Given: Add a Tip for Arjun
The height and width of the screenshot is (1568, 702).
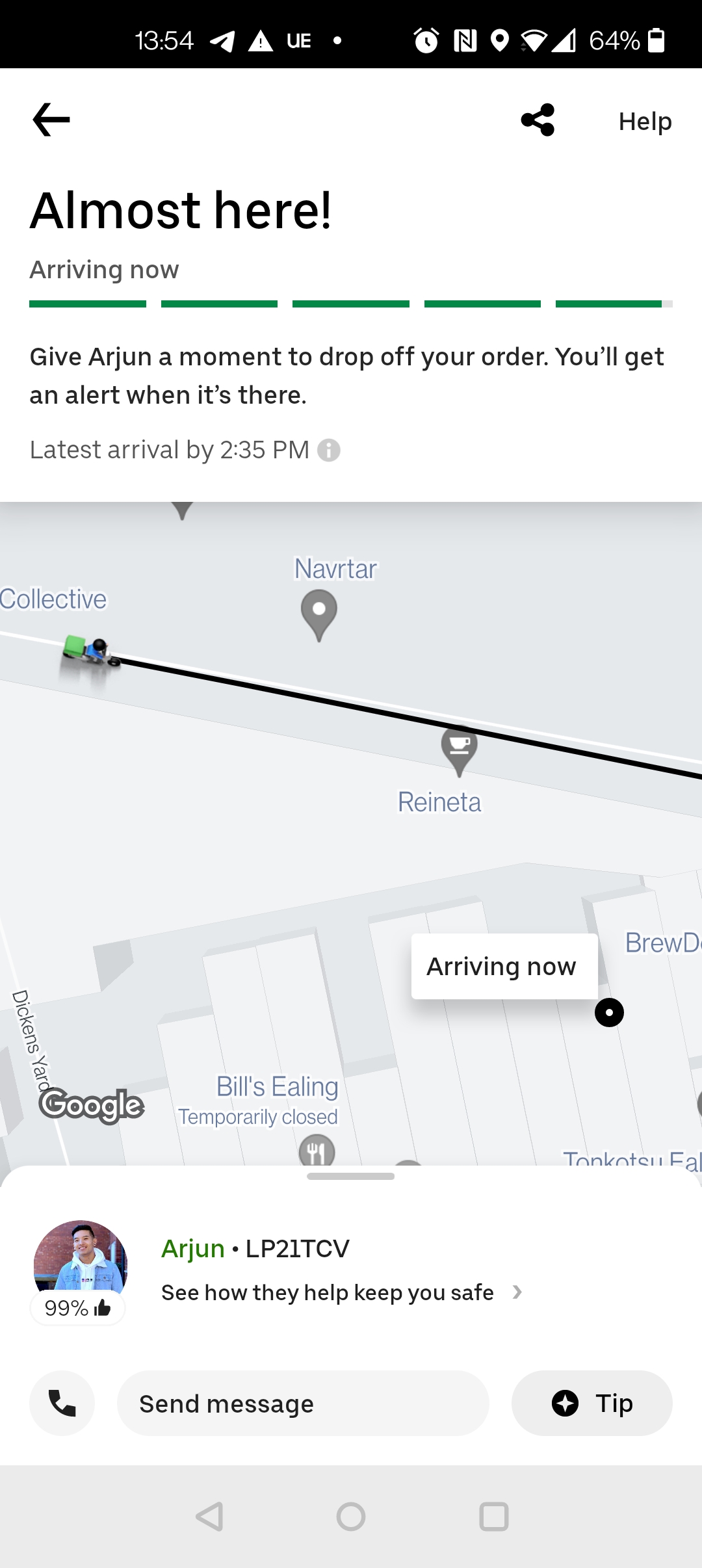Looking at the screenshot, I should (591, 1403).
